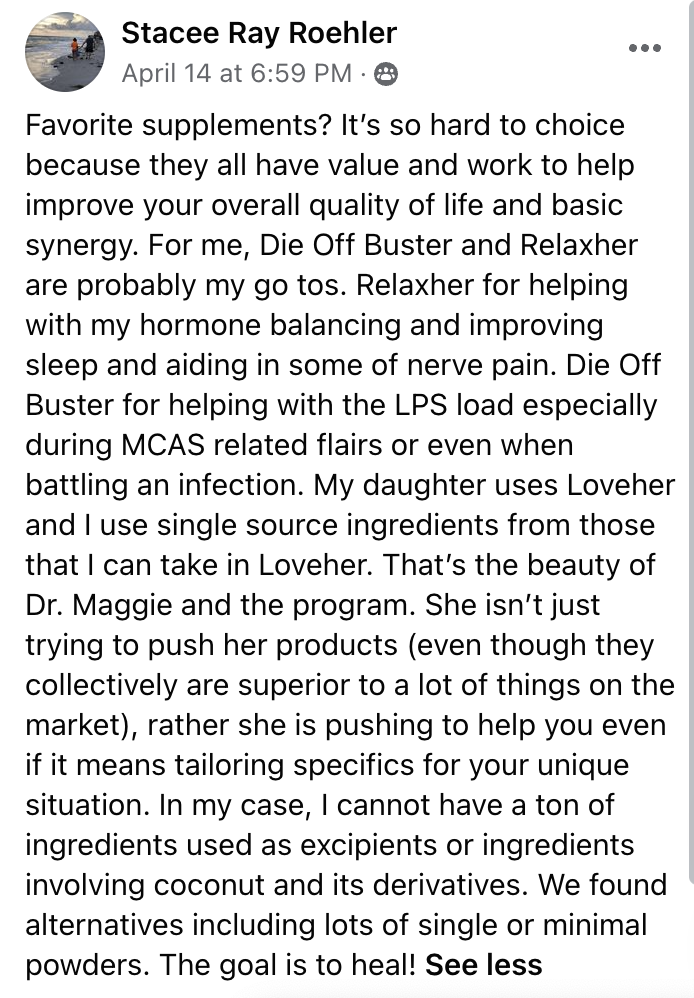Open the post's three-dot options menu
The image size is (694, 998).
pyautogui.click(x=644, y=48)
